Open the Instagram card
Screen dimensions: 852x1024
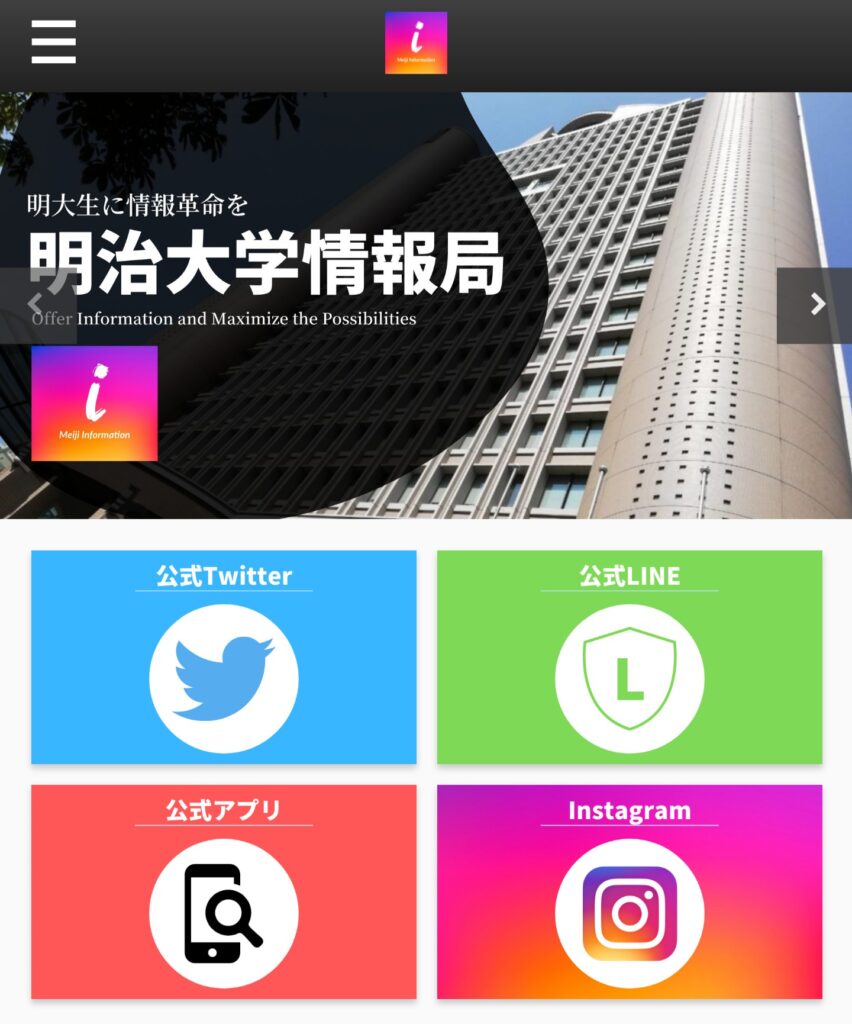629,892
